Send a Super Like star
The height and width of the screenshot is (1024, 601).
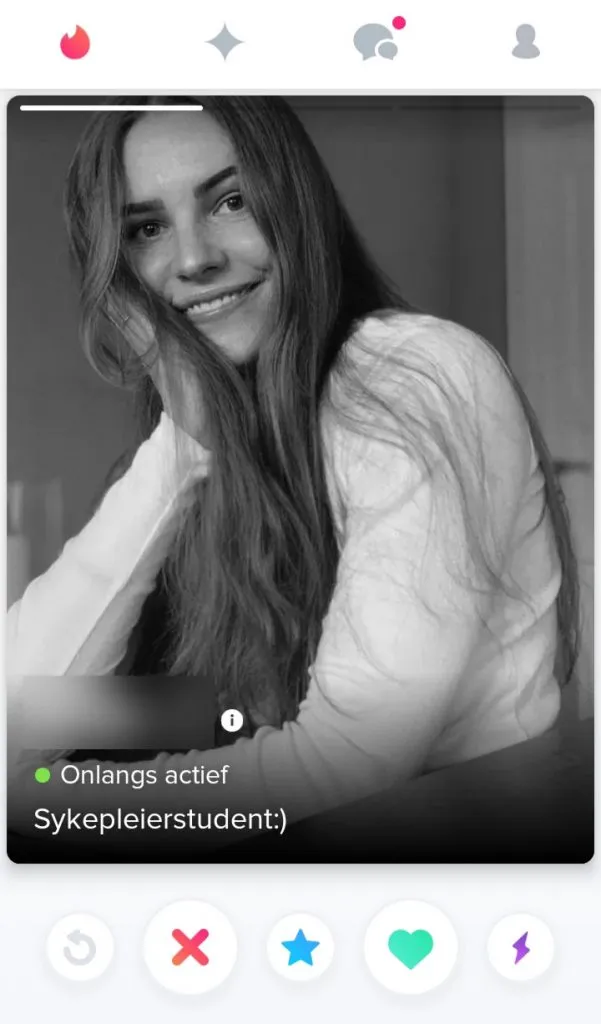coord(300,947)
